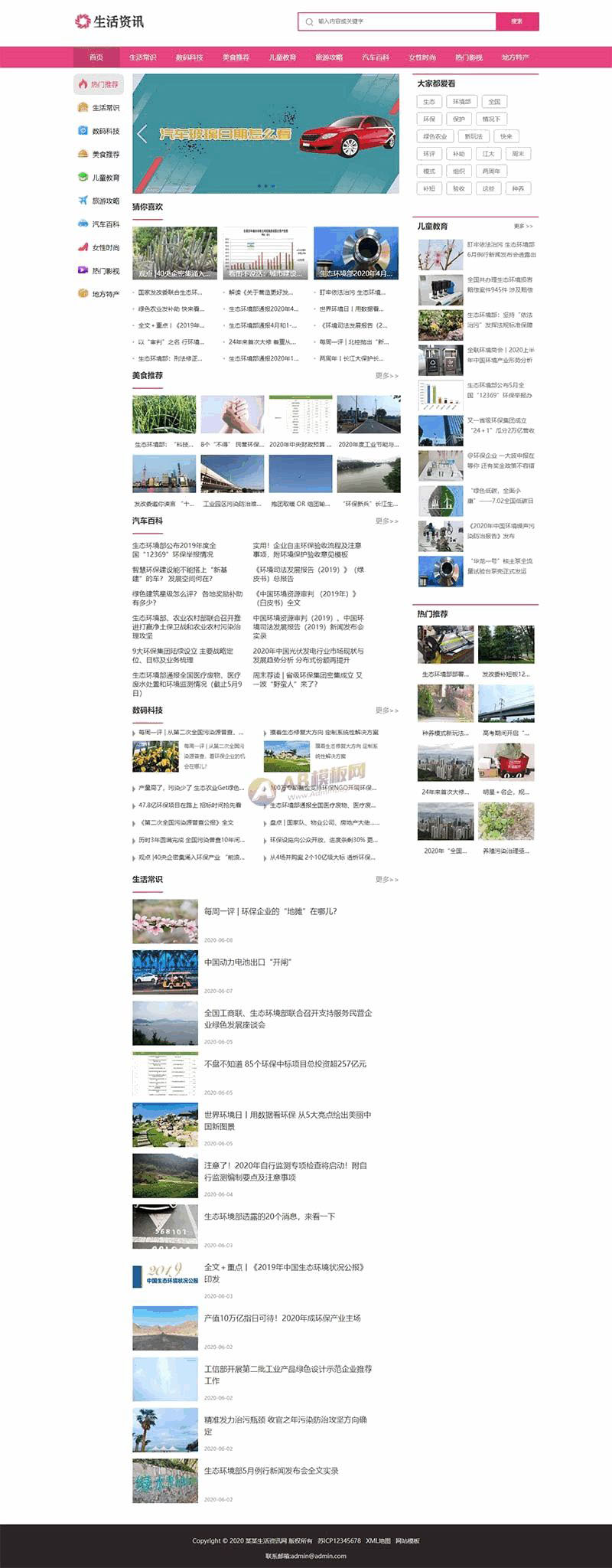612x1568 pixels.
Task: Open the 汽车玻璃日期怎么看 banner
Action: click(x=265, y=134)
